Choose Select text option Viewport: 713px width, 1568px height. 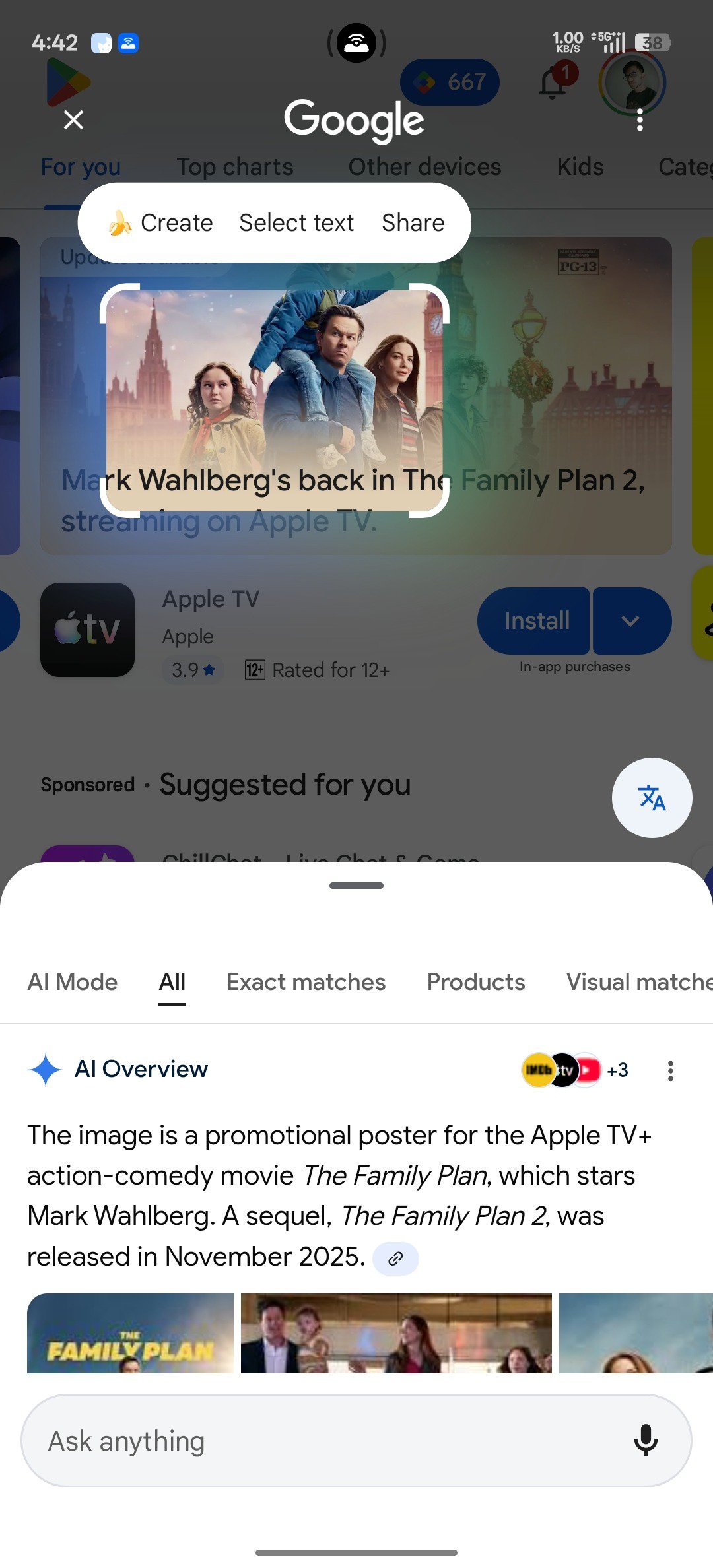point(296,223)
